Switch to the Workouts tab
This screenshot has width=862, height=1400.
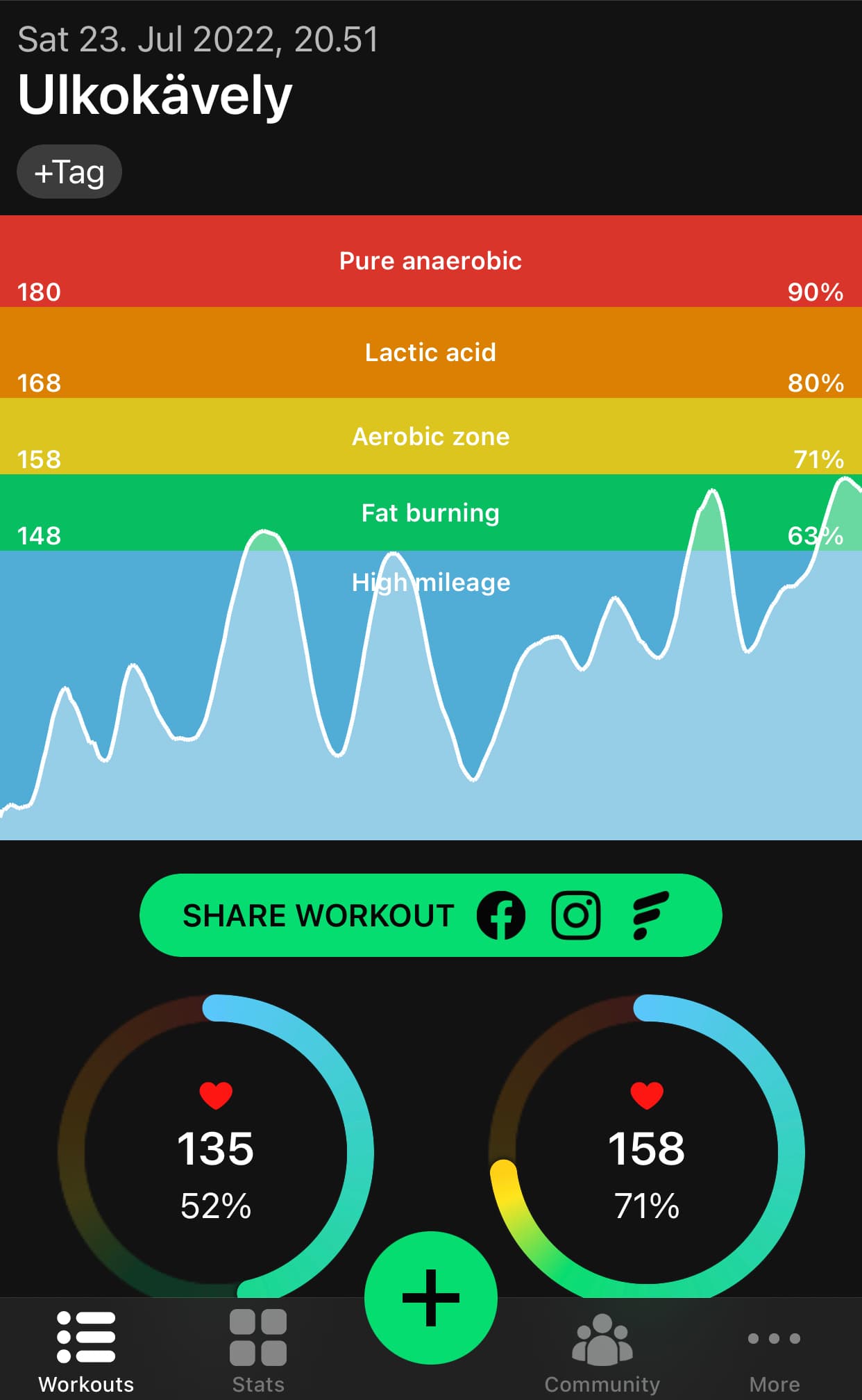(86, 1351)
